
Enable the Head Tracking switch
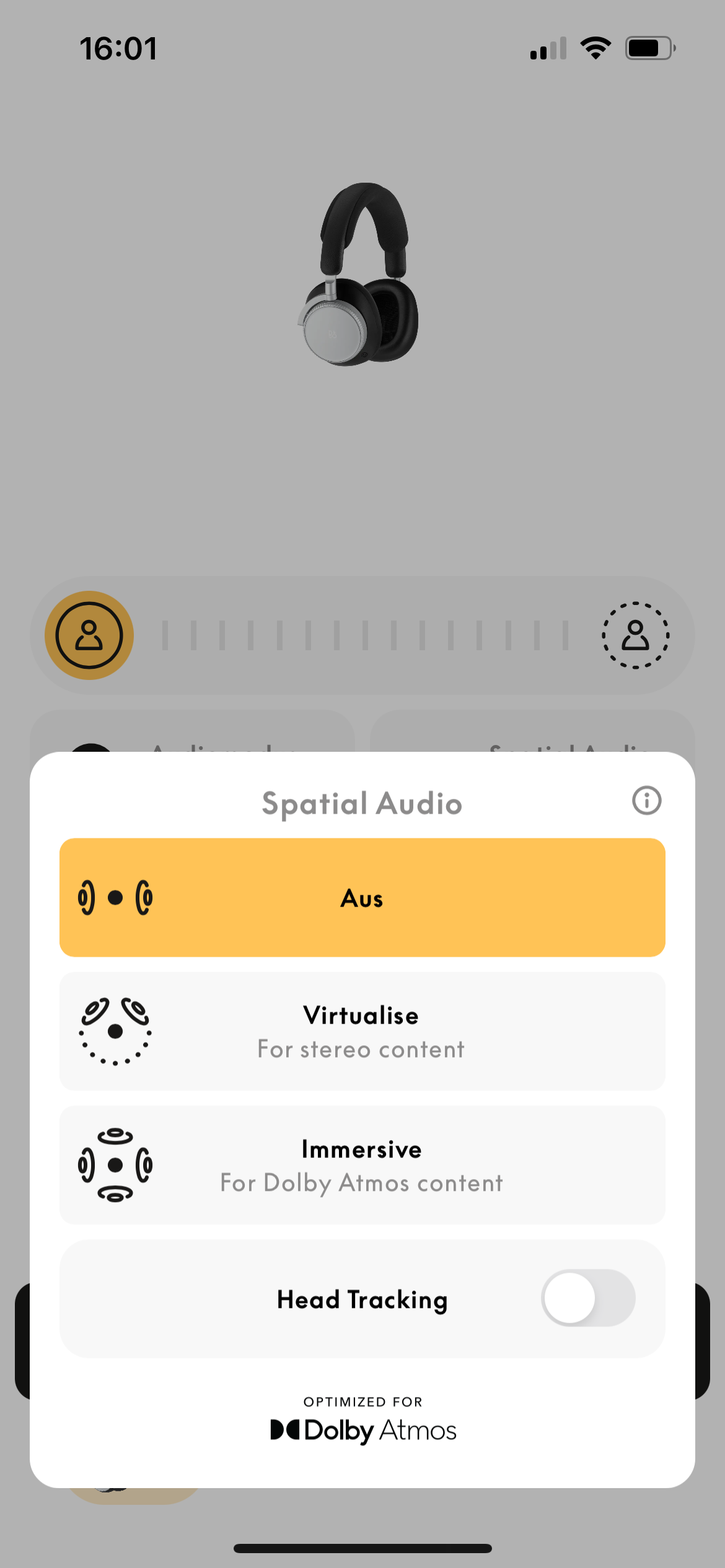(587, 1298)
